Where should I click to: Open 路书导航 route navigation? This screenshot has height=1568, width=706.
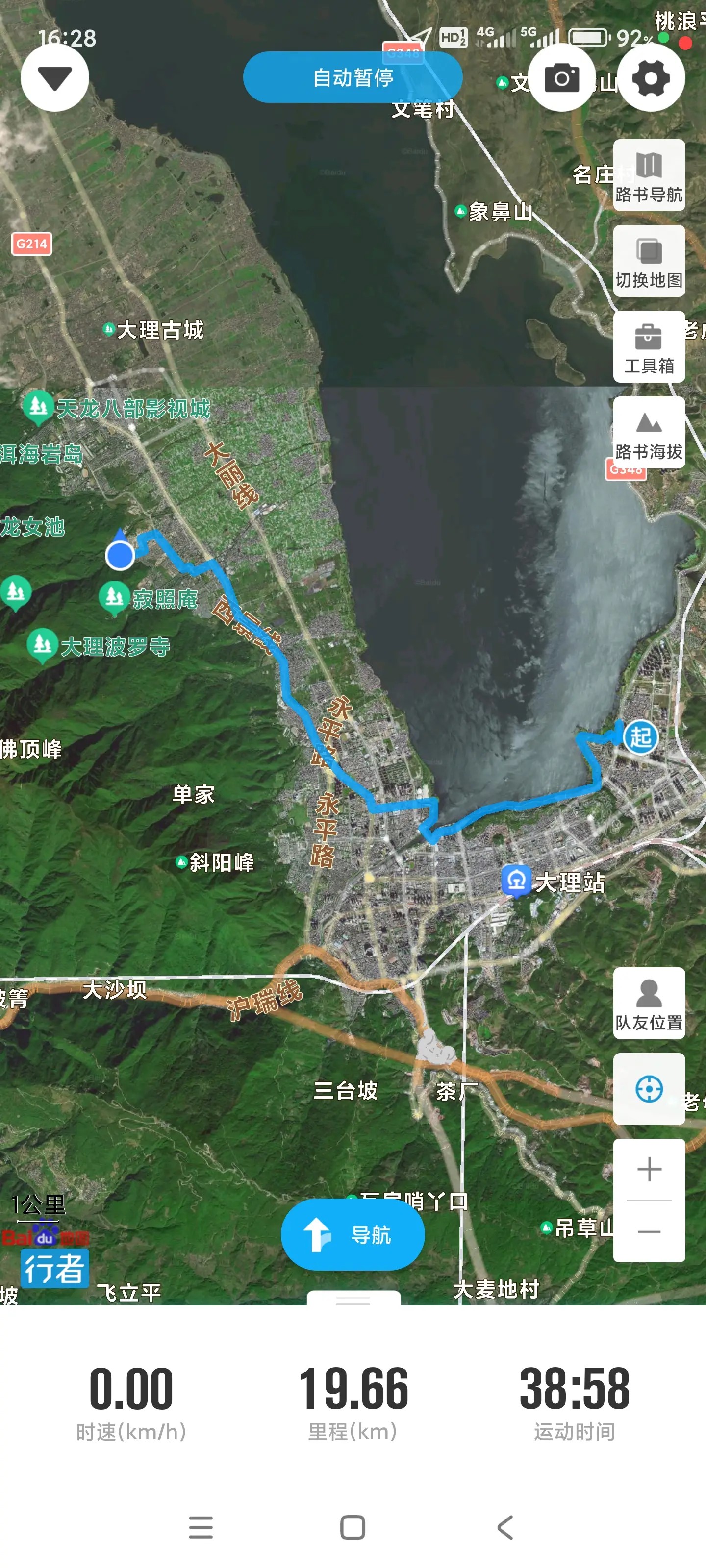click(648, 175)
